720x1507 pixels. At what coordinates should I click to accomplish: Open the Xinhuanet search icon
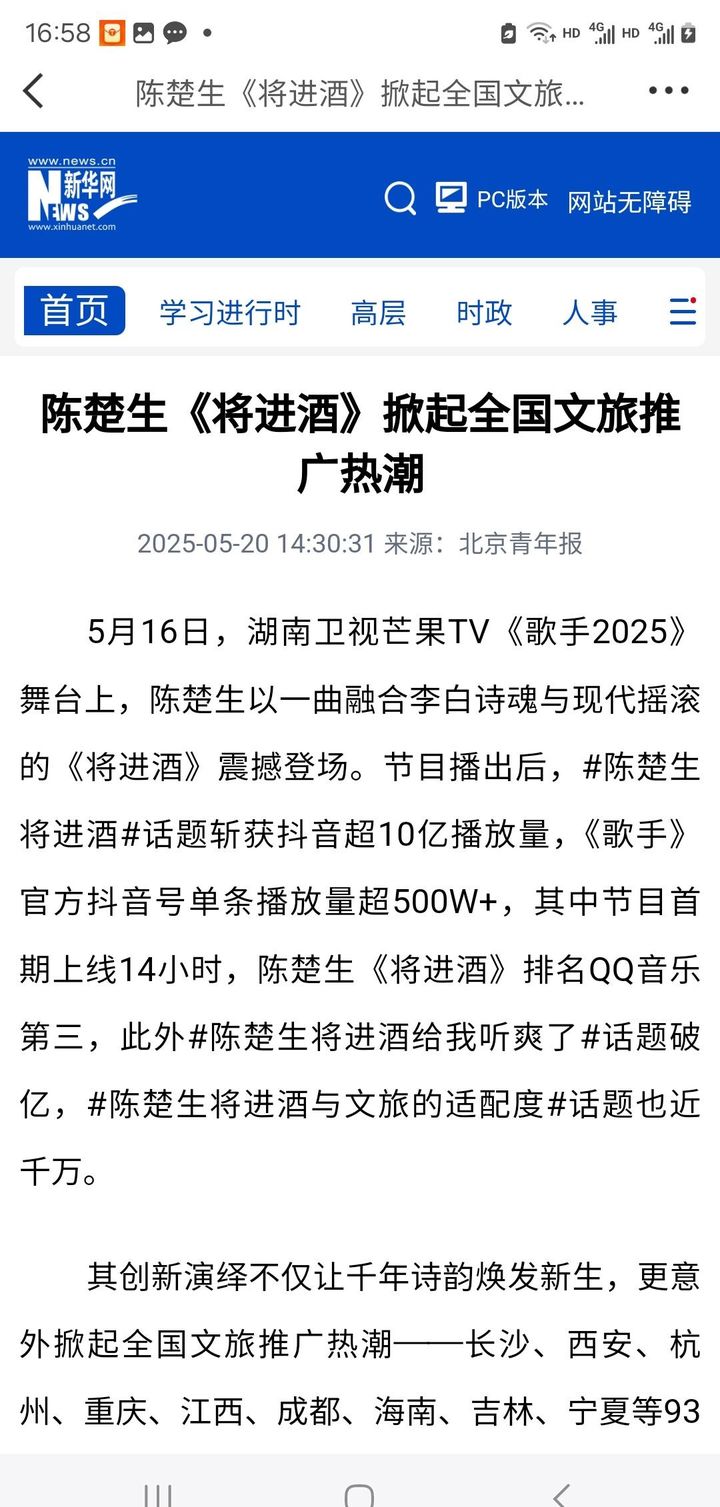[400, 199]
